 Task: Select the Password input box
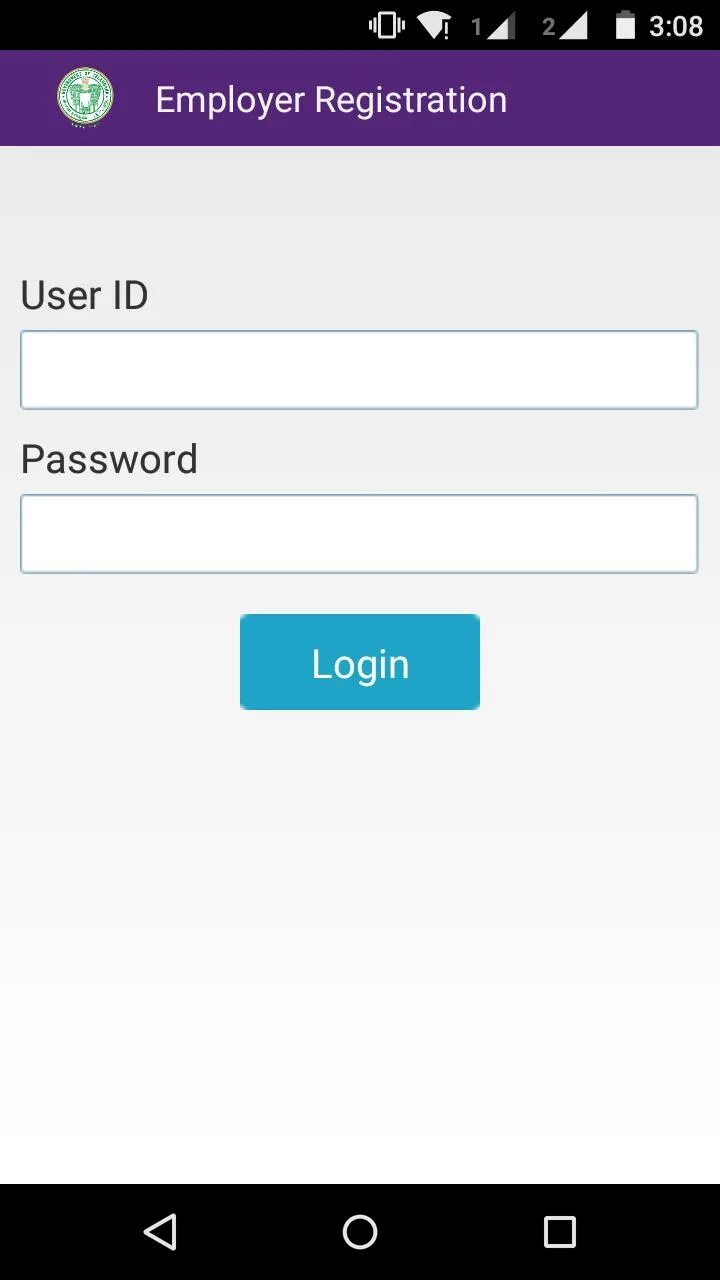point(359,534)
